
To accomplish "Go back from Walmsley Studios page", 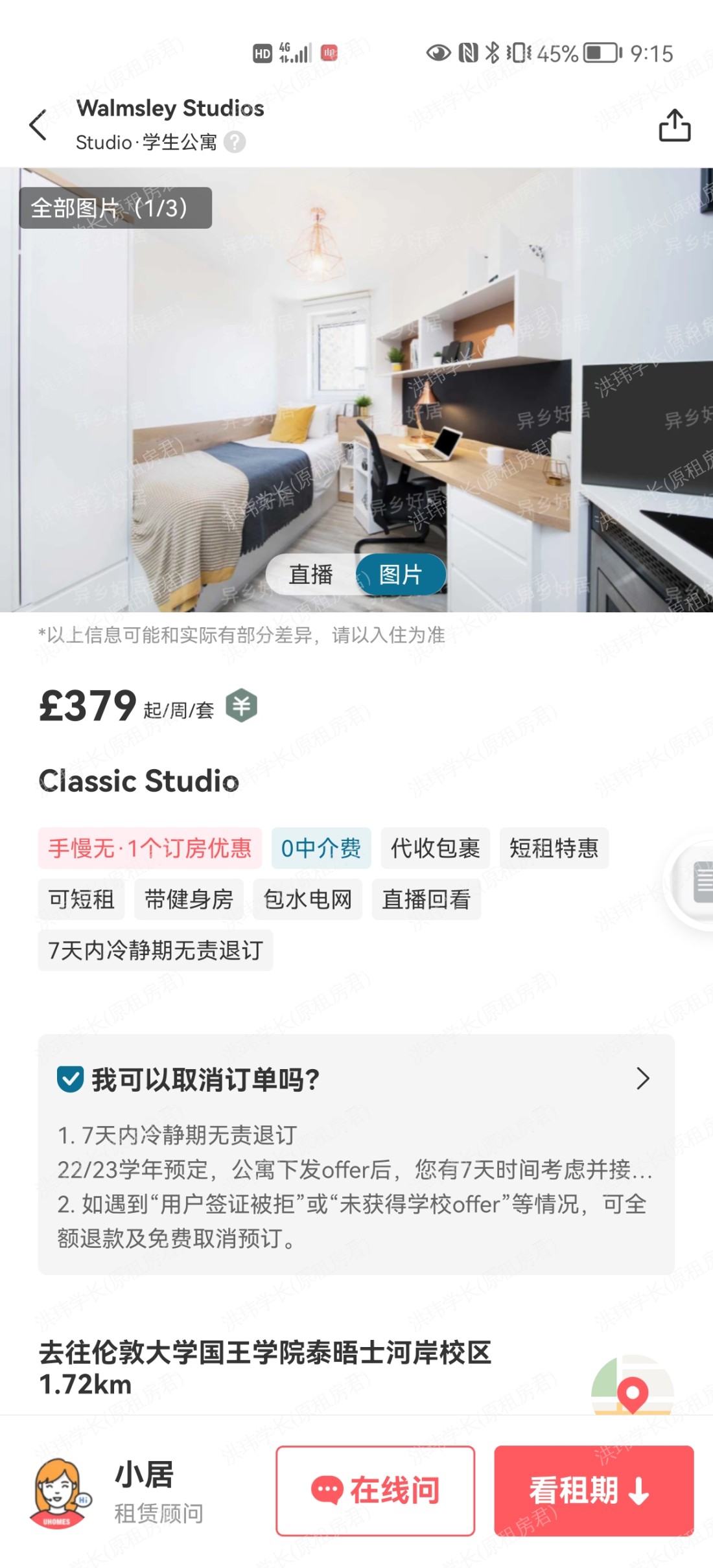I will pyautogui.click(x=38, y=124).
